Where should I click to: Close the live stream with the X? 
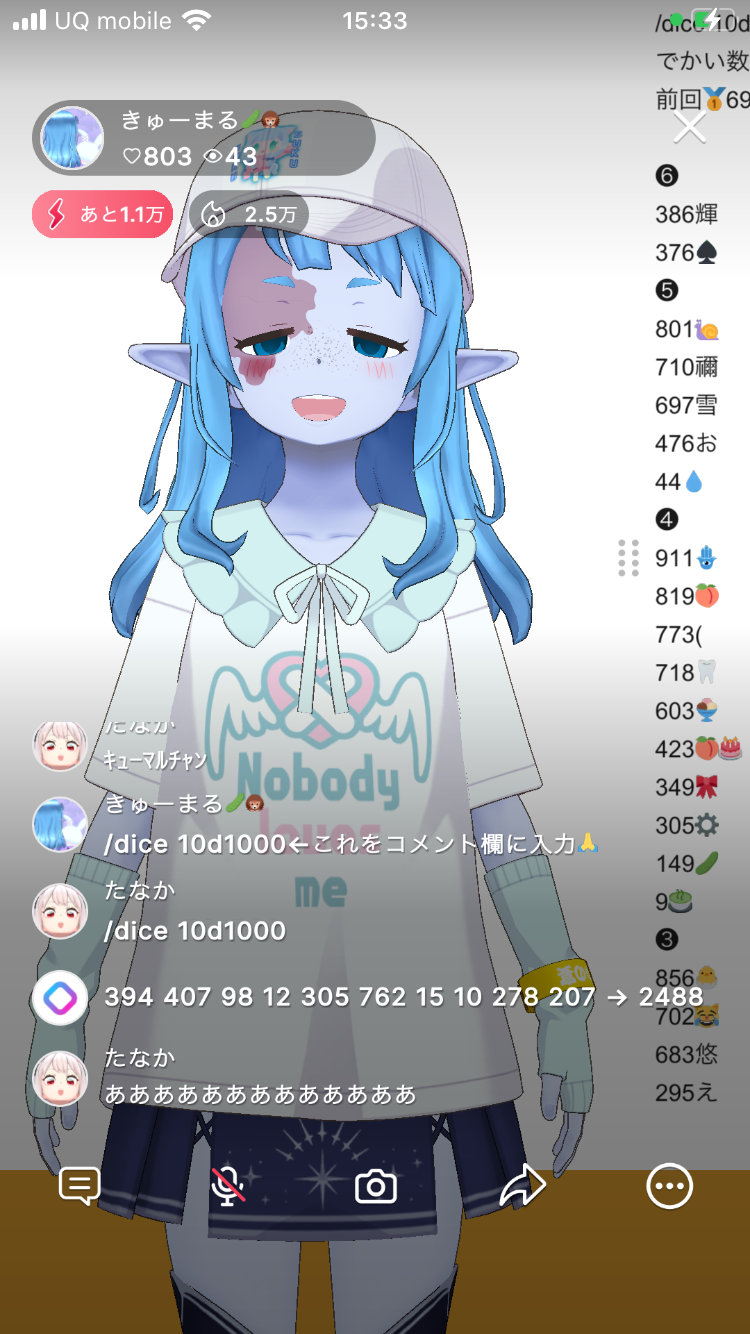tap(689, 127)
